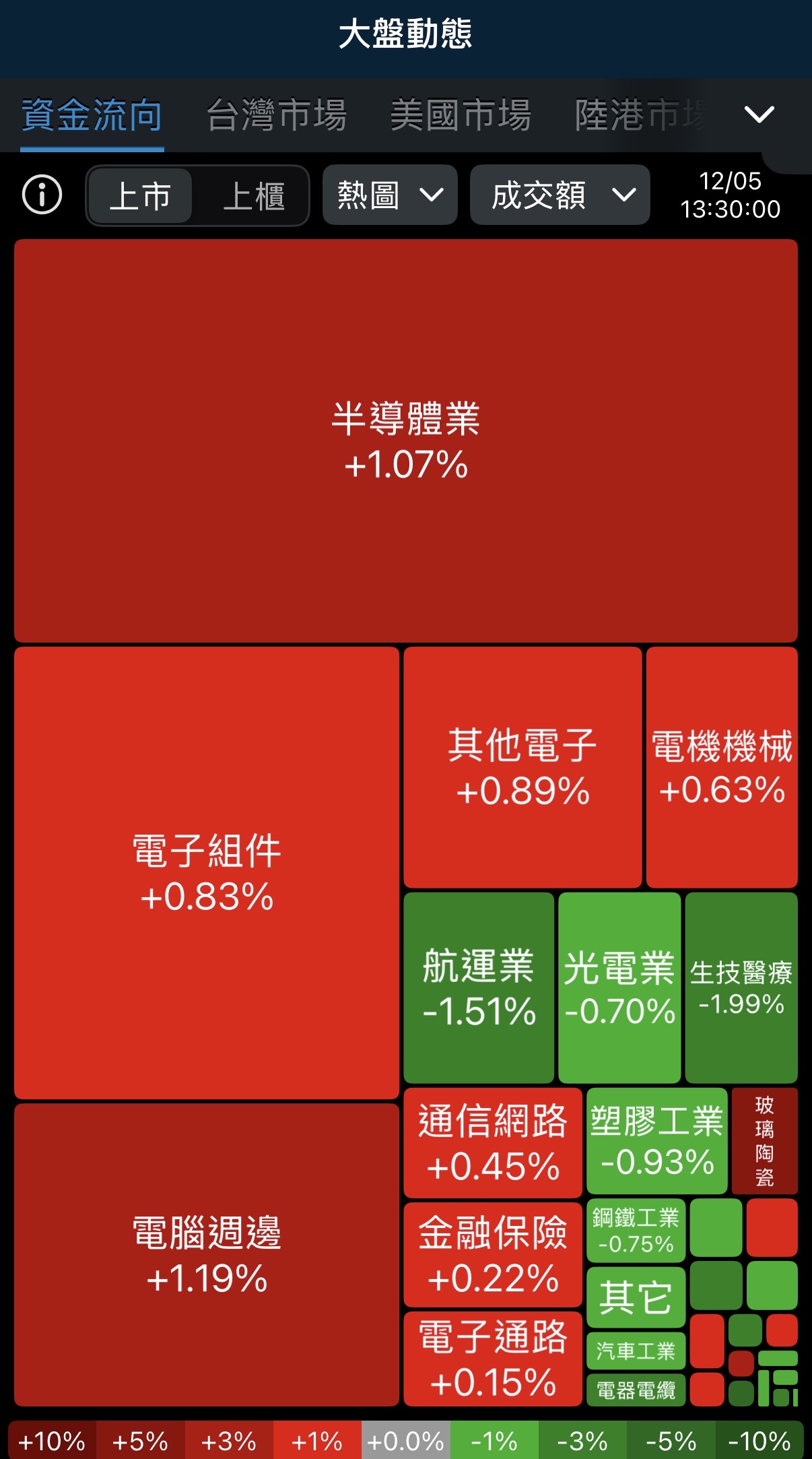Image resolution: width=812 pixels, height=1459 pixels.
Task: Open the info icon beside 上市
Action: (42, 195)
